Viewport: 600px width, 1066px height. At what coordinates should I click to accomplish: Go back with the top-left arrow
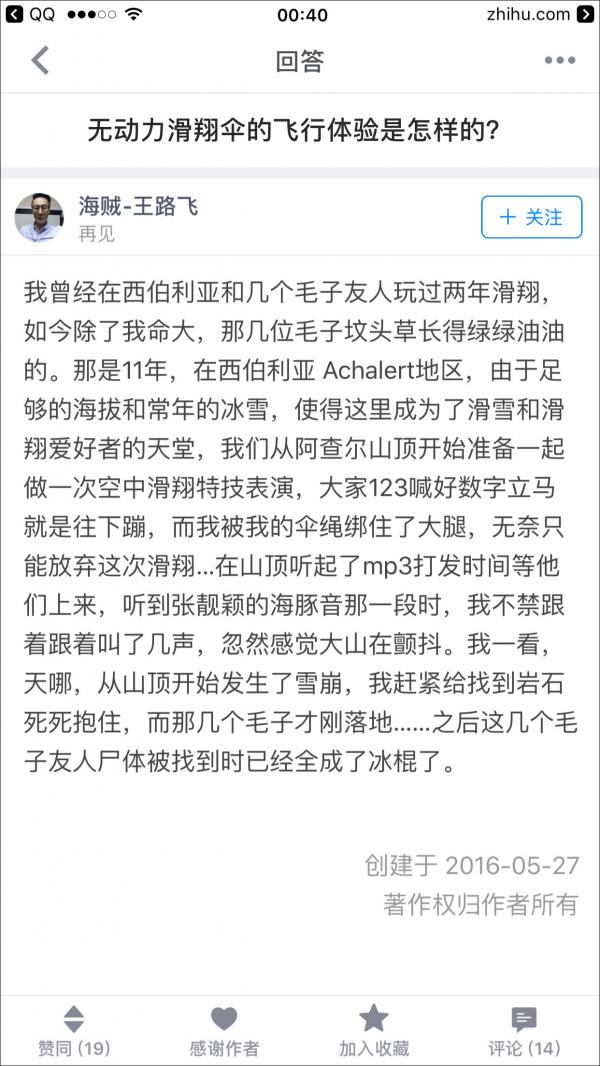[x=40, y=61]
